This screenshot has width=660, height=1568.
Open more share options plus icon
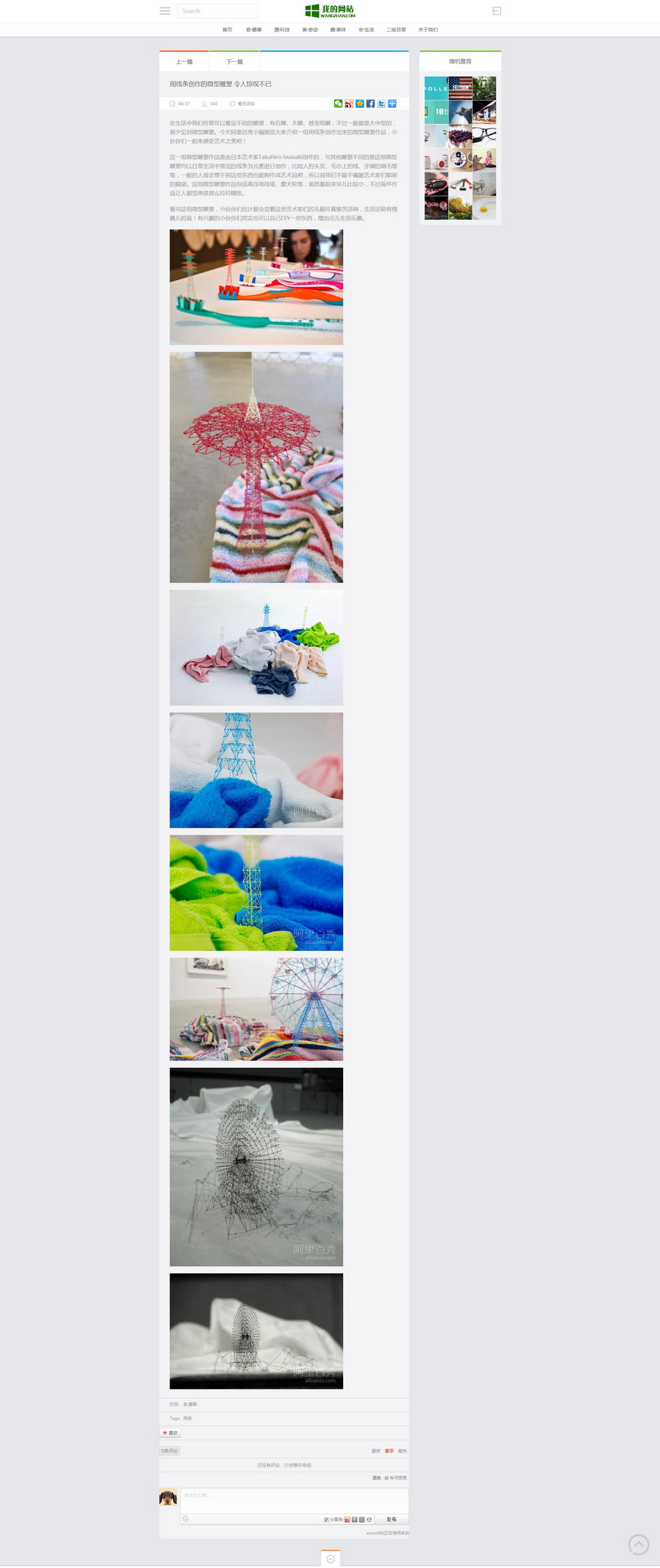[x=392, y=104]
